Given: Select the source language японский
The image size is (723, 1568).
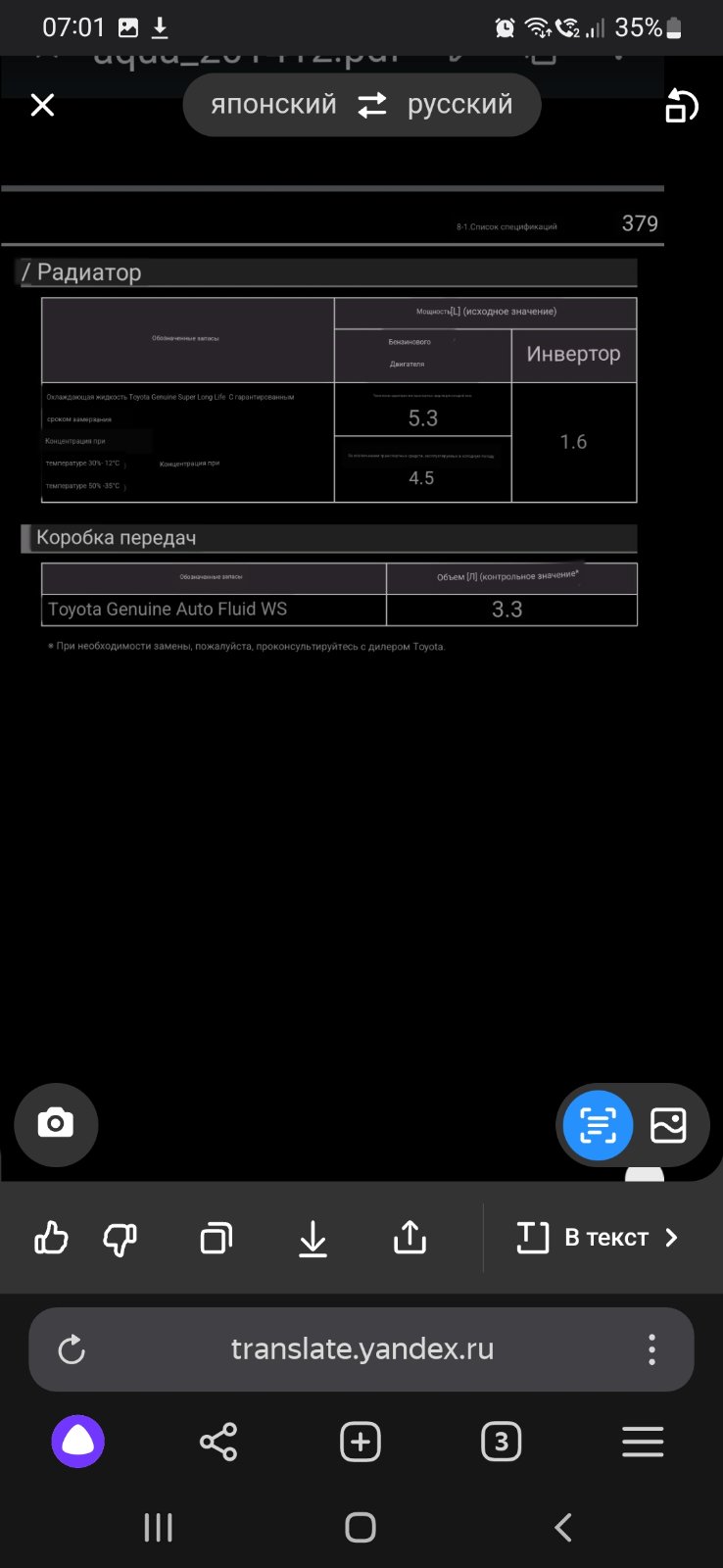Looking at the screenshot, I should point(273,104).
